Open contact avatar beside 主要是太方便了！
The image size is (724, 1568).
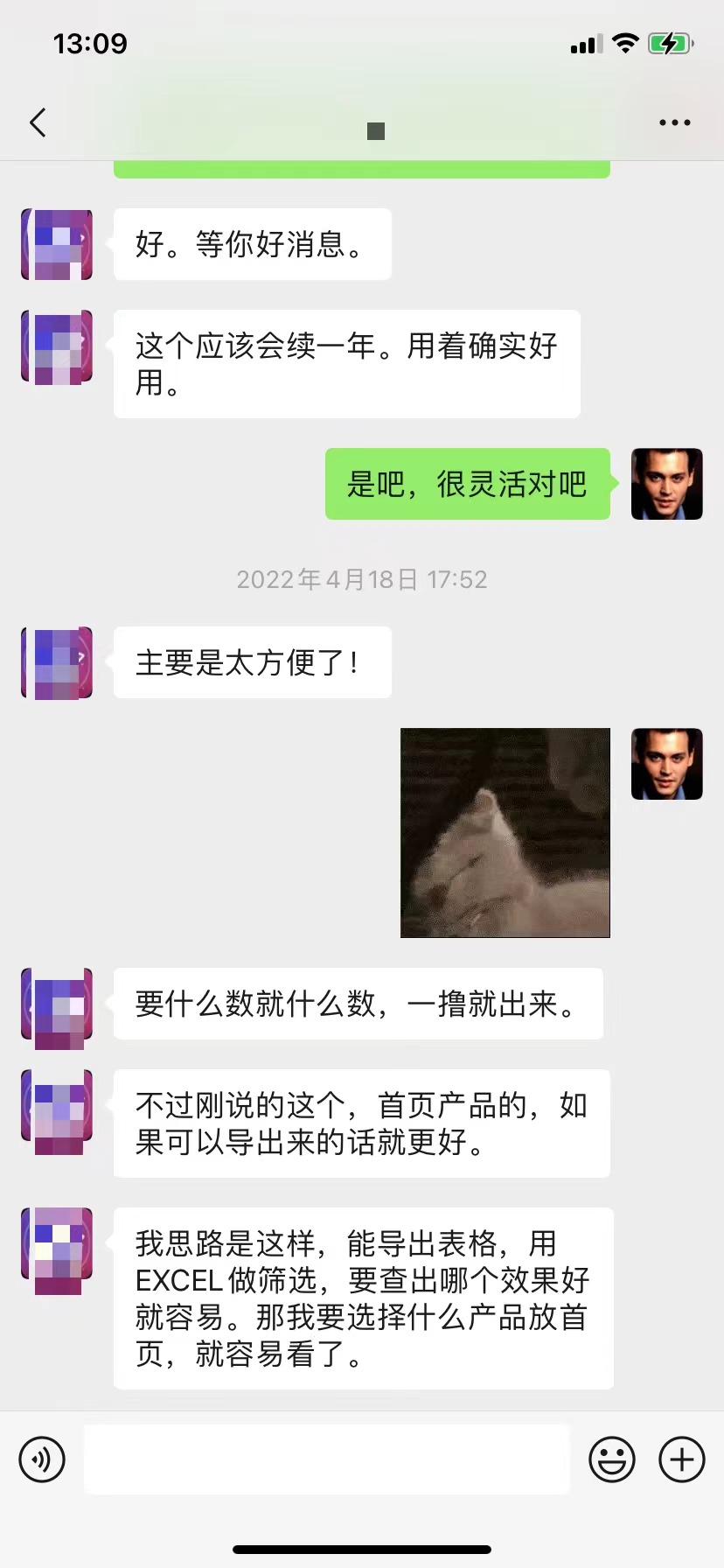pyautogui.click(x=57, y=662)
